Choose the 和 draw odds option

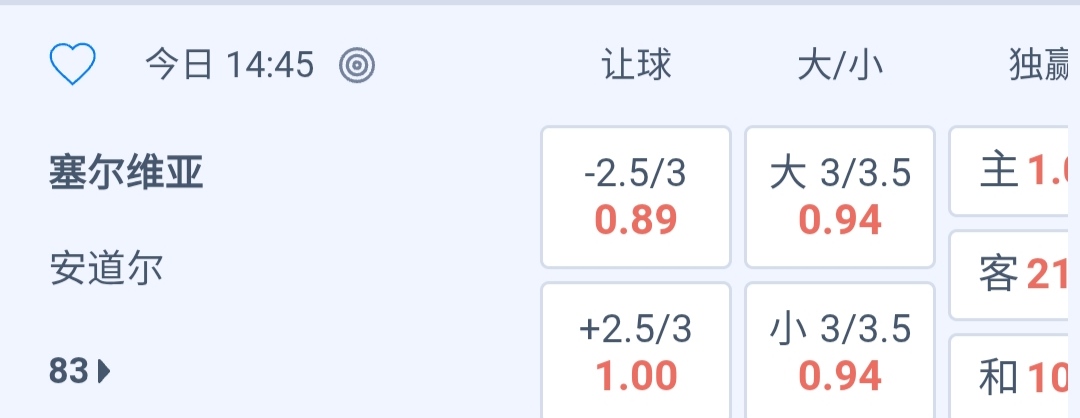[1015, 377]
